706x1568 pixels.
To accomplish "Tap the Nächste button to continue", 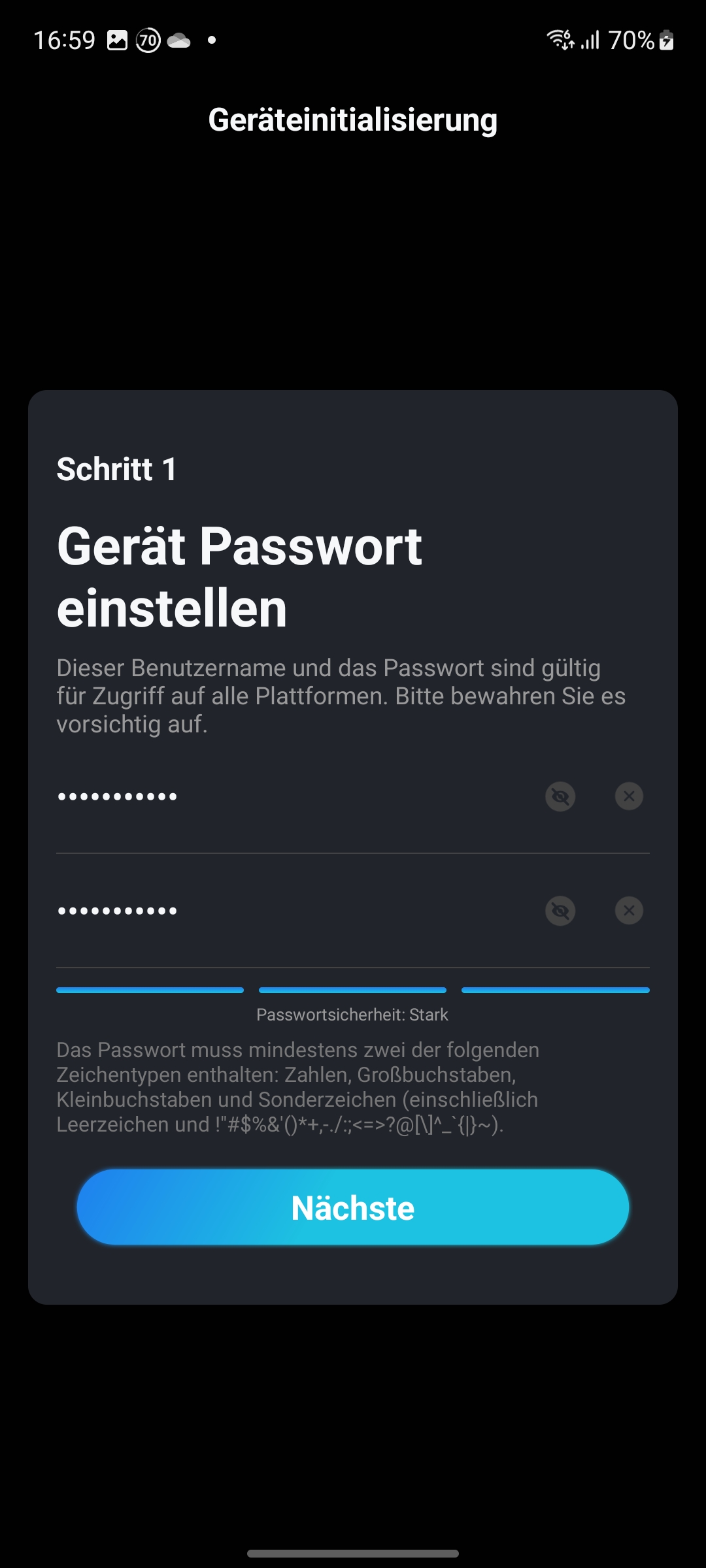I will [353, 1207].
